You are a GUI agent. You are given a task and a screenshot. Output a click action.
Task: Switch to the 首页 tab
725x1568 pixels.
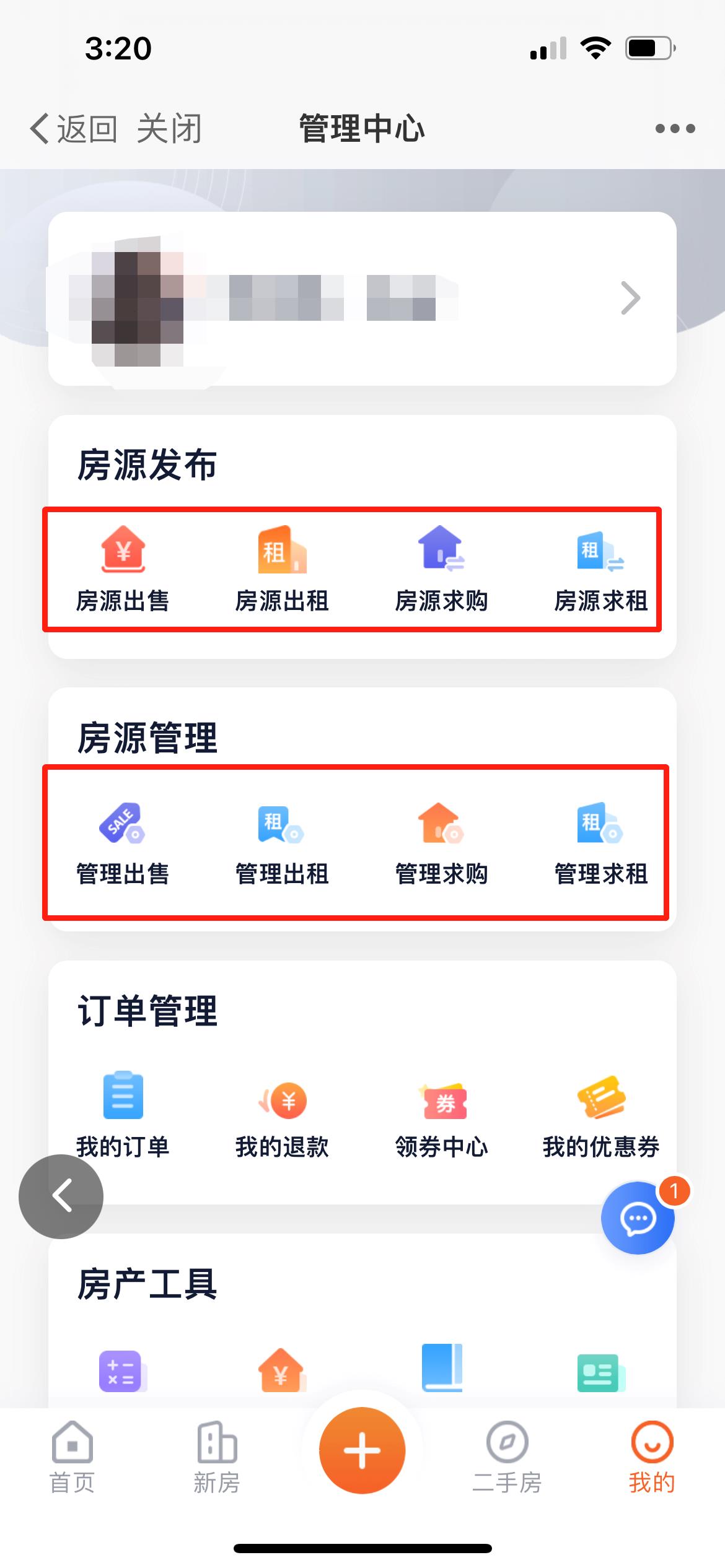click(72, 1458)
